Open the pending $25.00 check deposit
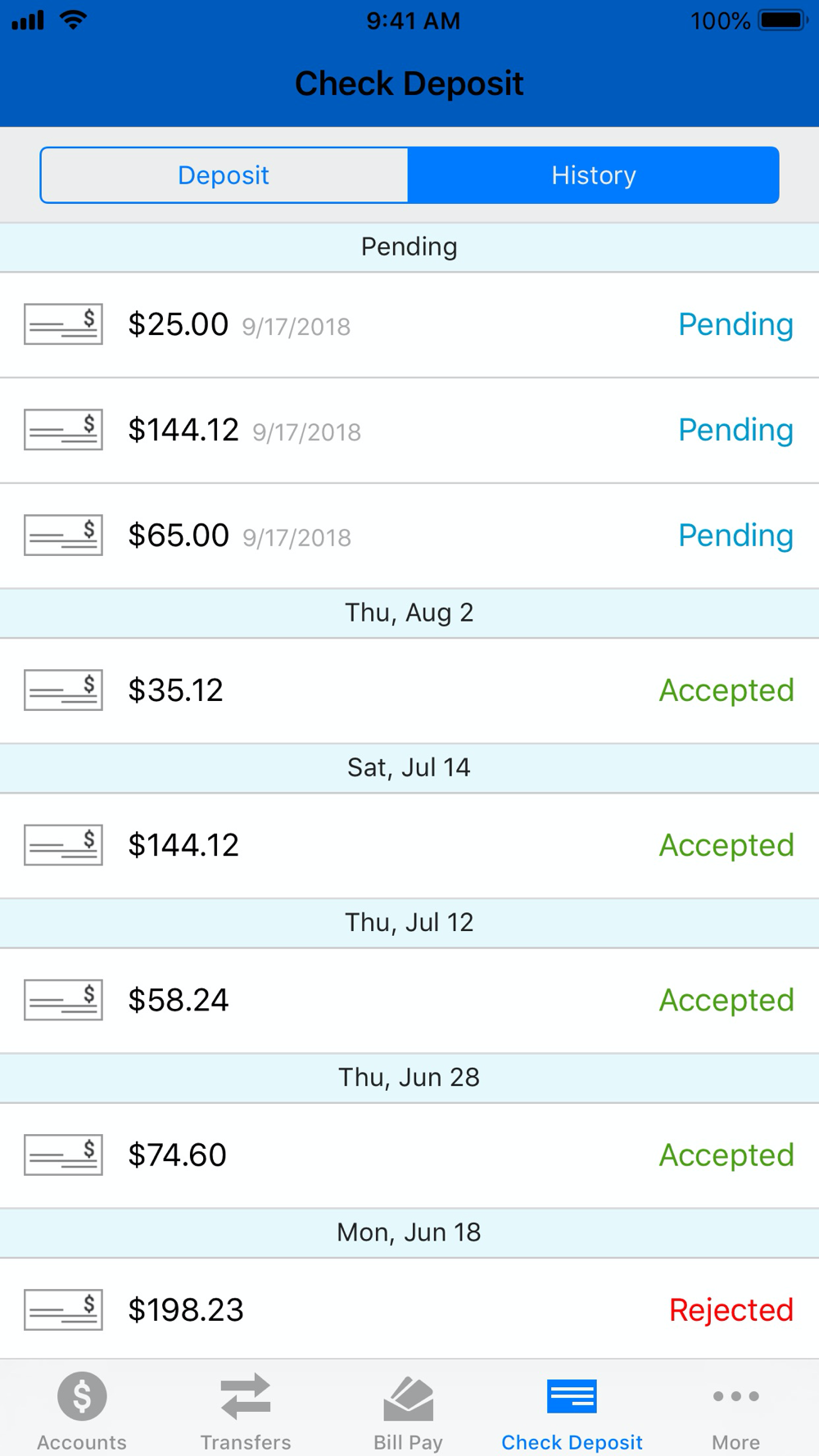819x1456 pixels. [409, 325]
